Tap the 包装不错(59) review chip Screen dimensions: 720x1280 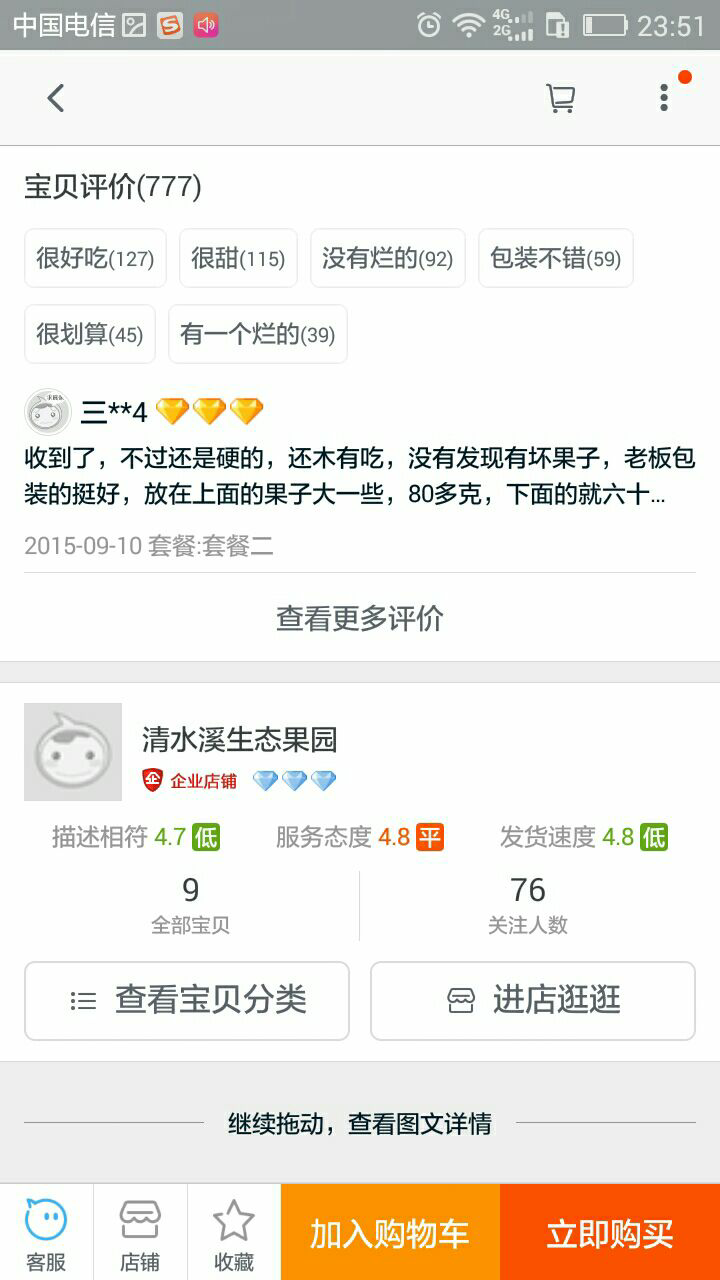point(556,258)
